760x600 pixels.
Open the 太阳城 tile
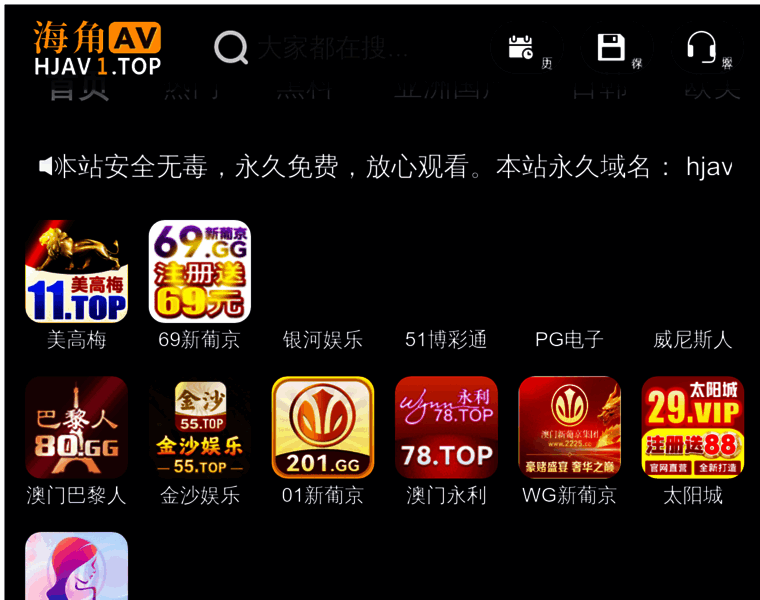(692, 428)
